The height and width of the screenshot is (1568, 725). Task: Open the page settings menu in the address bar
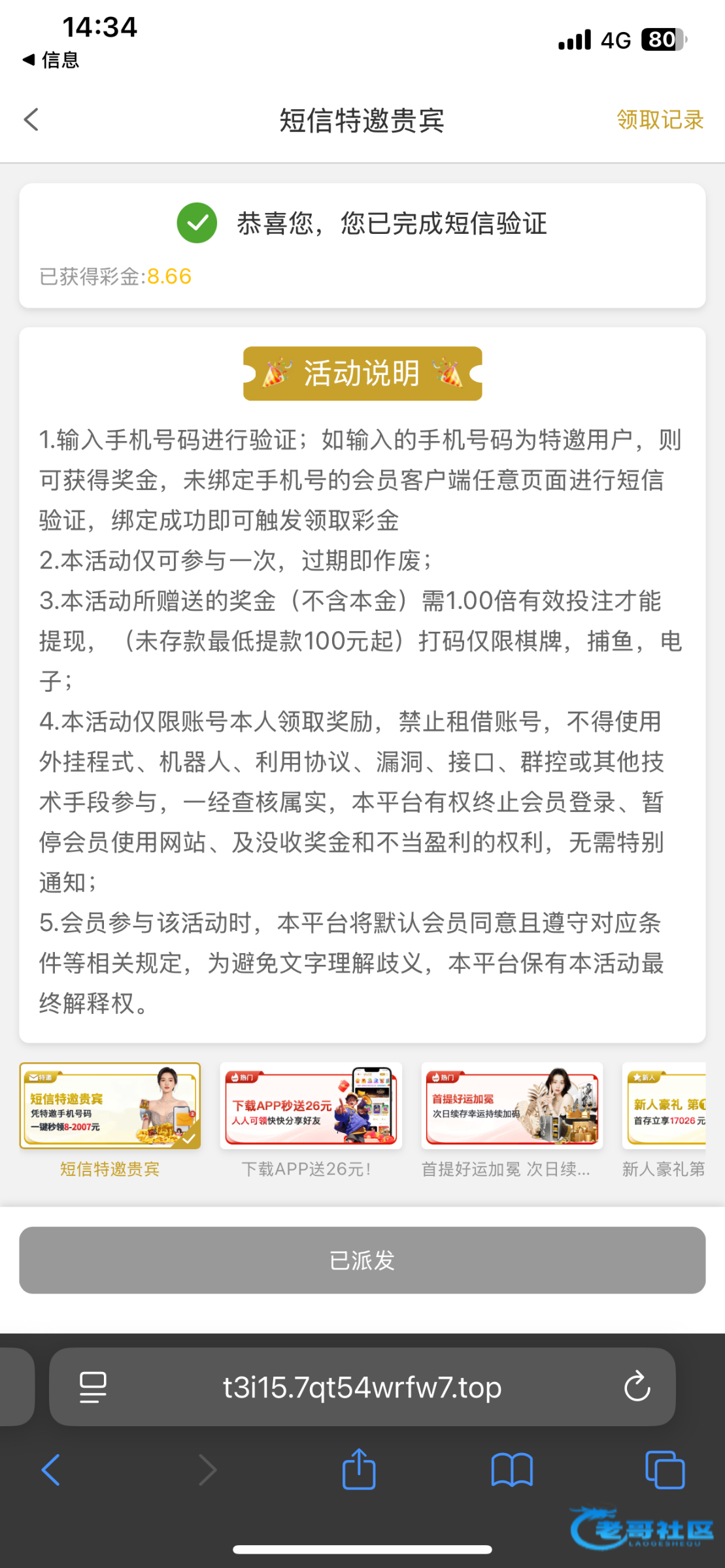(93, 1386)
